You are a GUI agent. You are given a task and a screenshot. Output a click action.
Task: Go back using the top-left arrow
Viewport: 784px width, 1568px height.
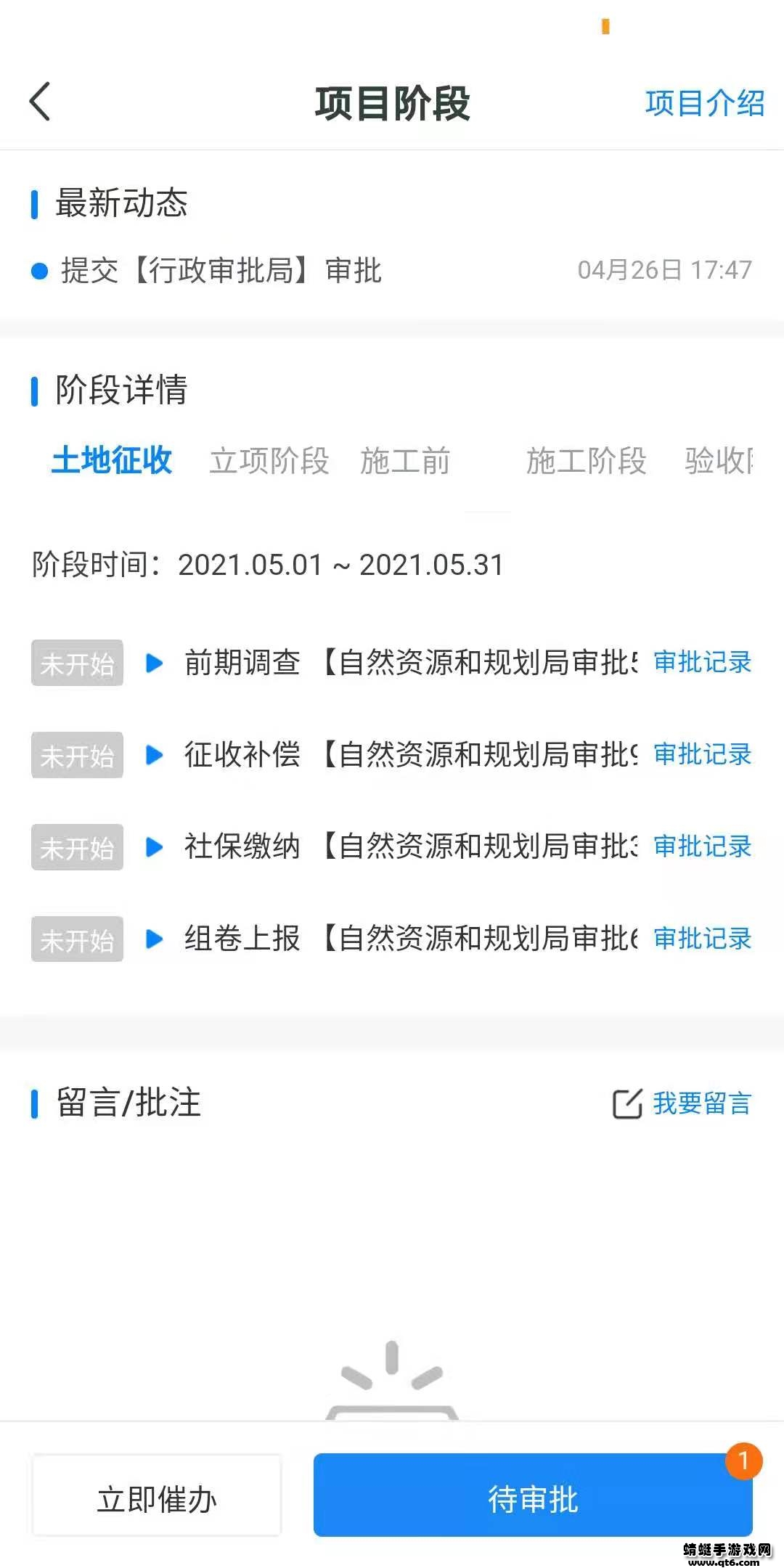[x=41, y=102]
